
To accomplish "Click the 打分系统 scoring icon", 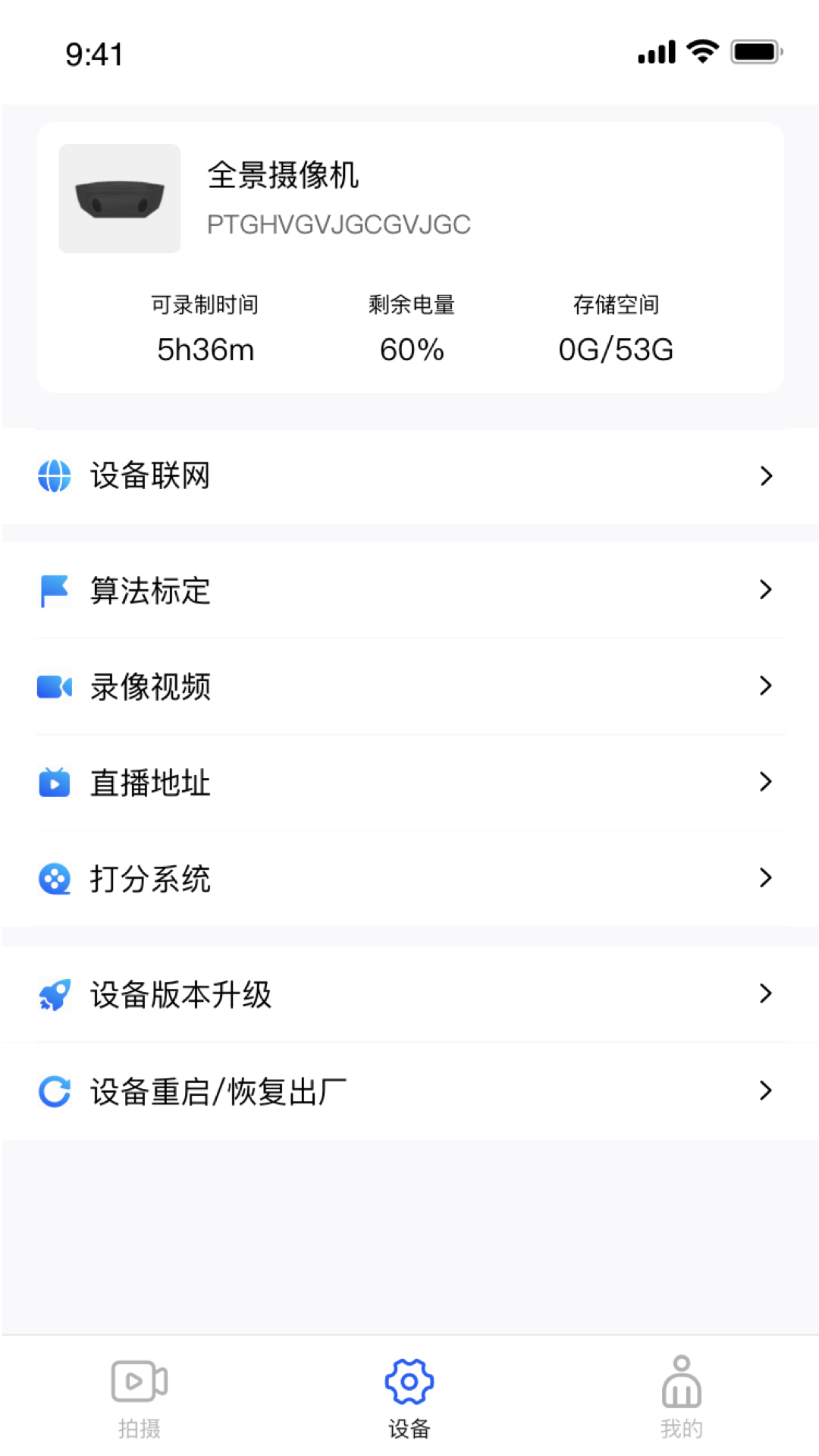I will (52, 878).
